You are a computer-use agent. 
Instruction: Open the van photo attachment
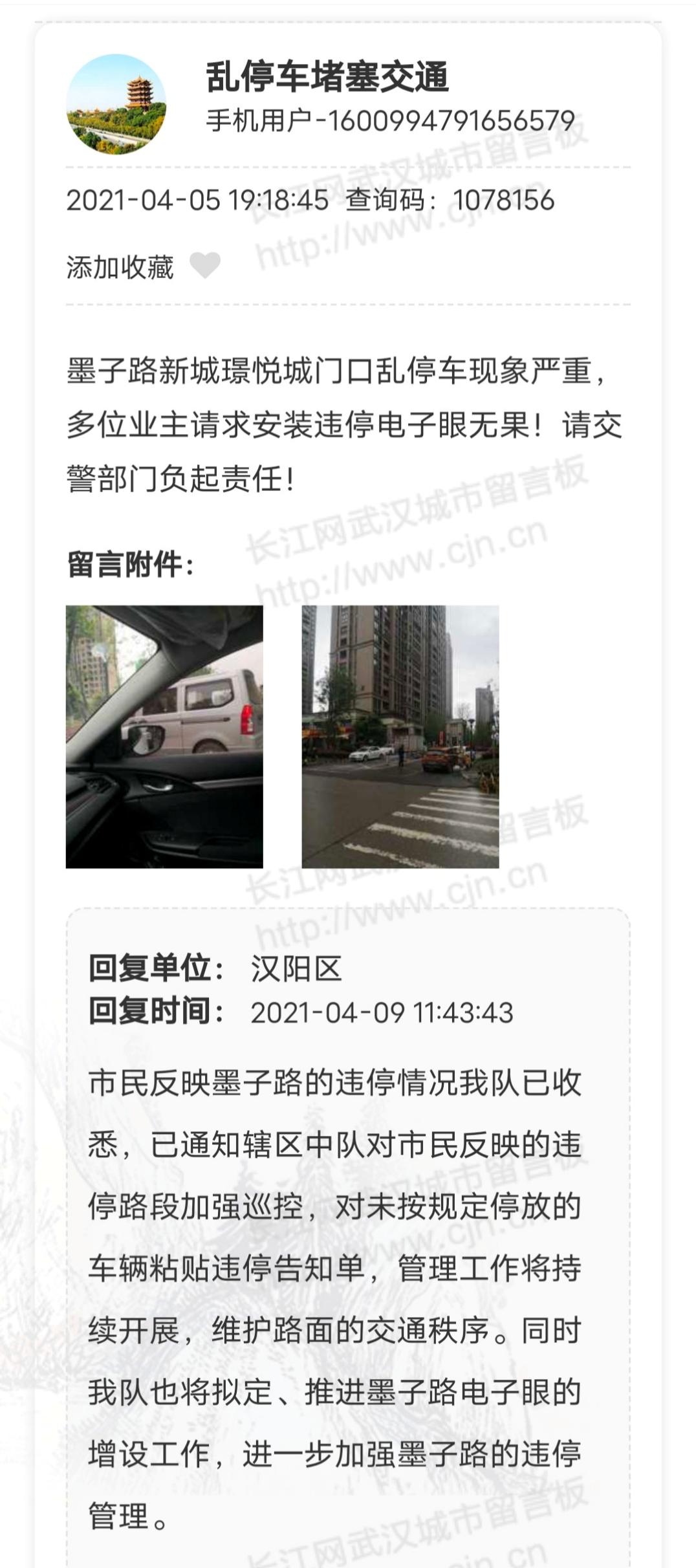coord(164,736)
